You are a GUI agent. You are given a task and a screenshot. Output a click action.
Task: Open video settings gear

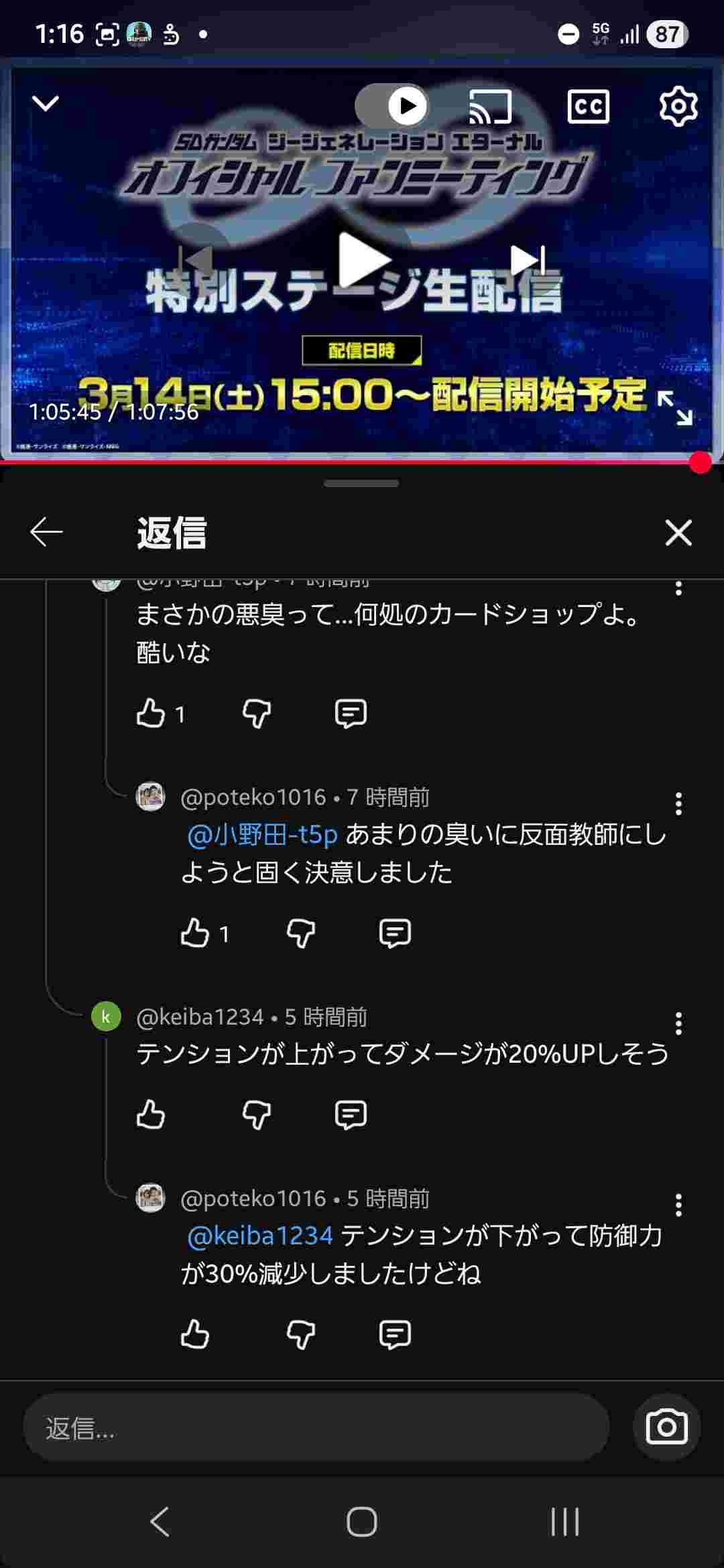tap(678, 106)
